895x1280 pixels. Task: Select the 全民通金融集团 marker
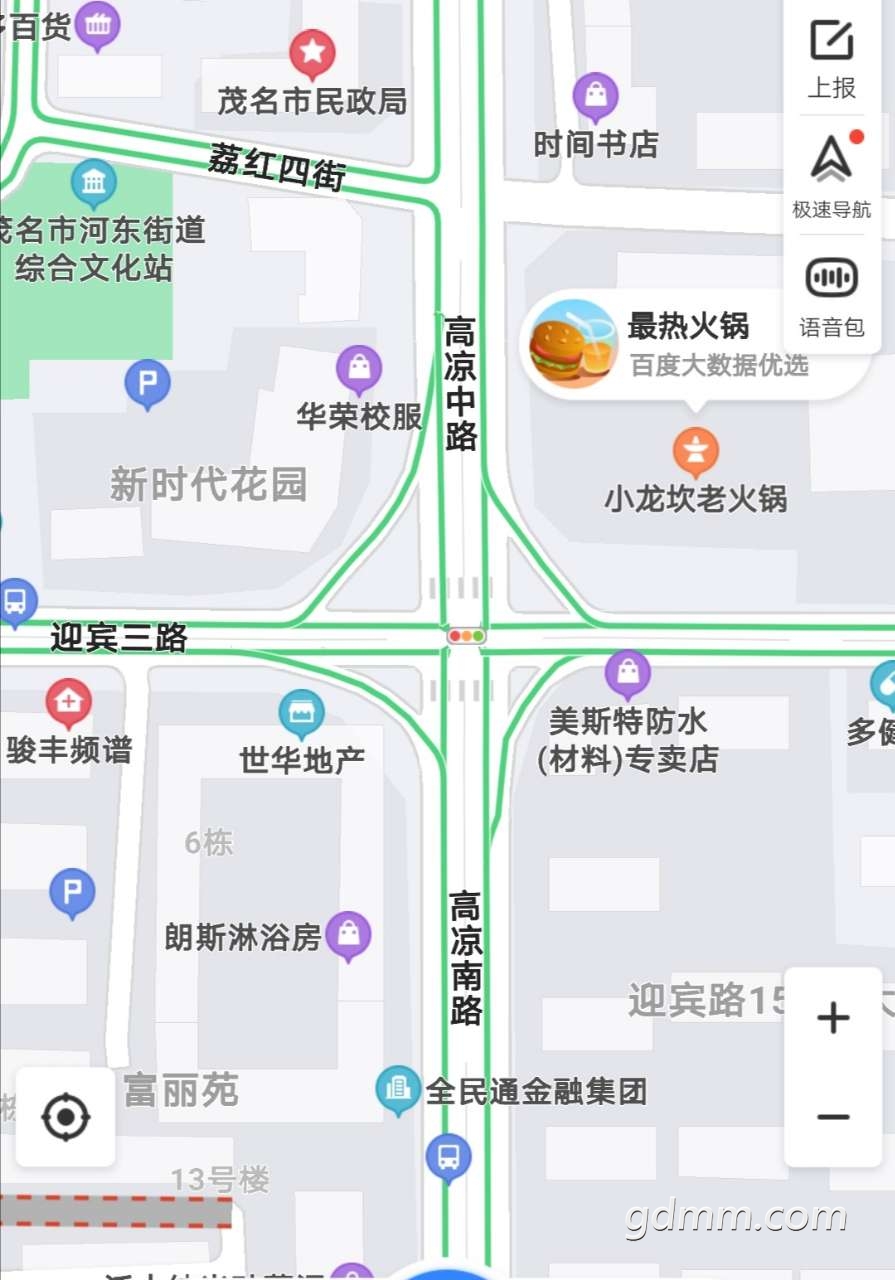point(398,1089)
